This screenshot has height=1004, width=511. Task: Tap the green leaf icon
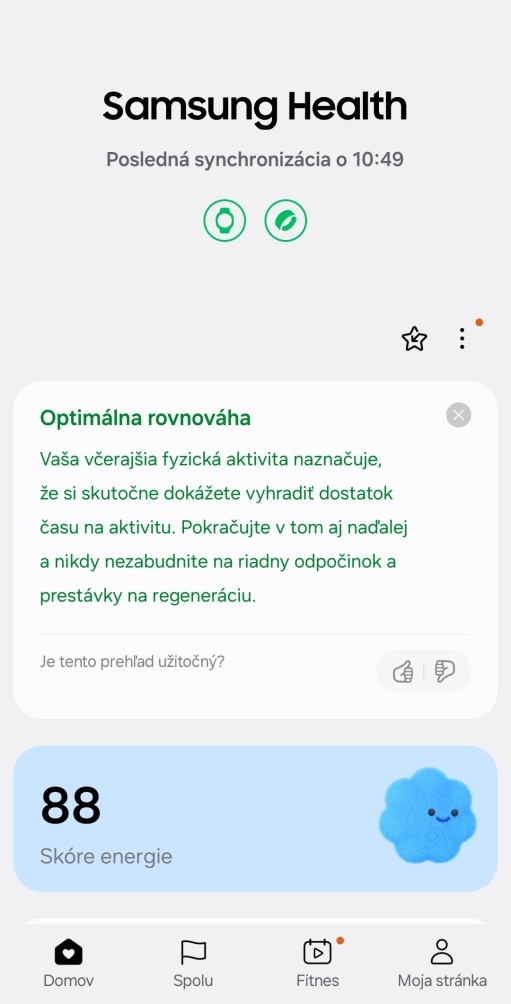(286, 221)
